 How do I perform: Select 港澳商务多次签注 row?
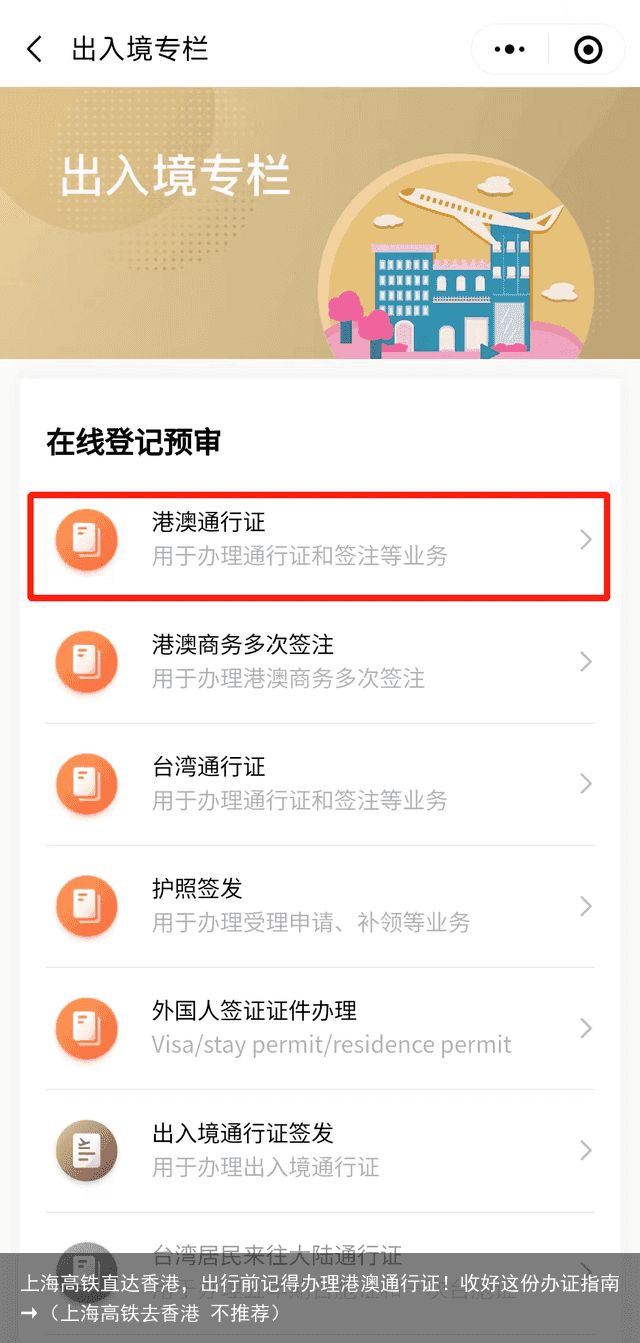coord(319,661)
